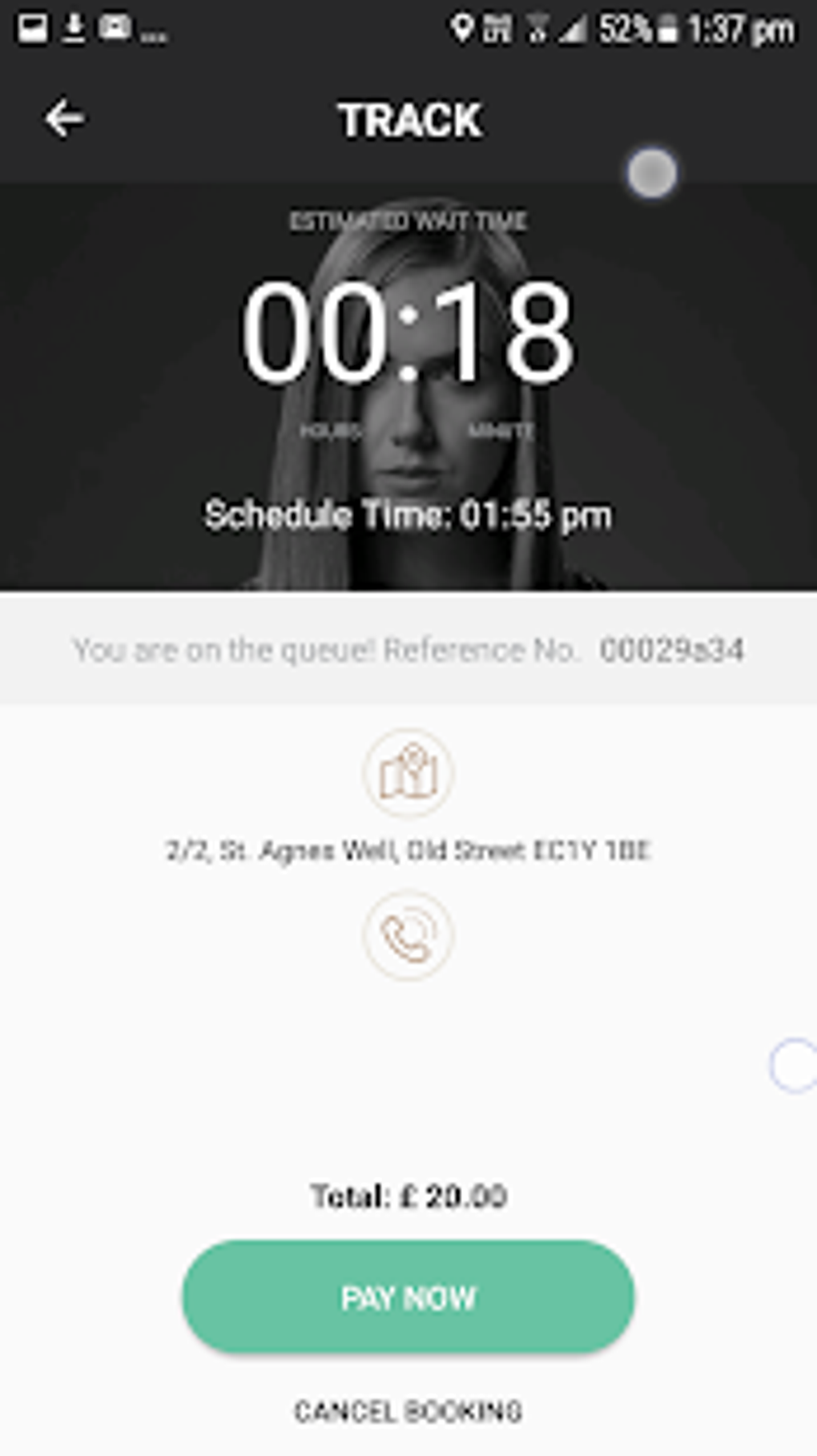Tap Pay Now to pay £20.00
The height and width of the screenshot is (1456, 817).
tap(408, 1297)
